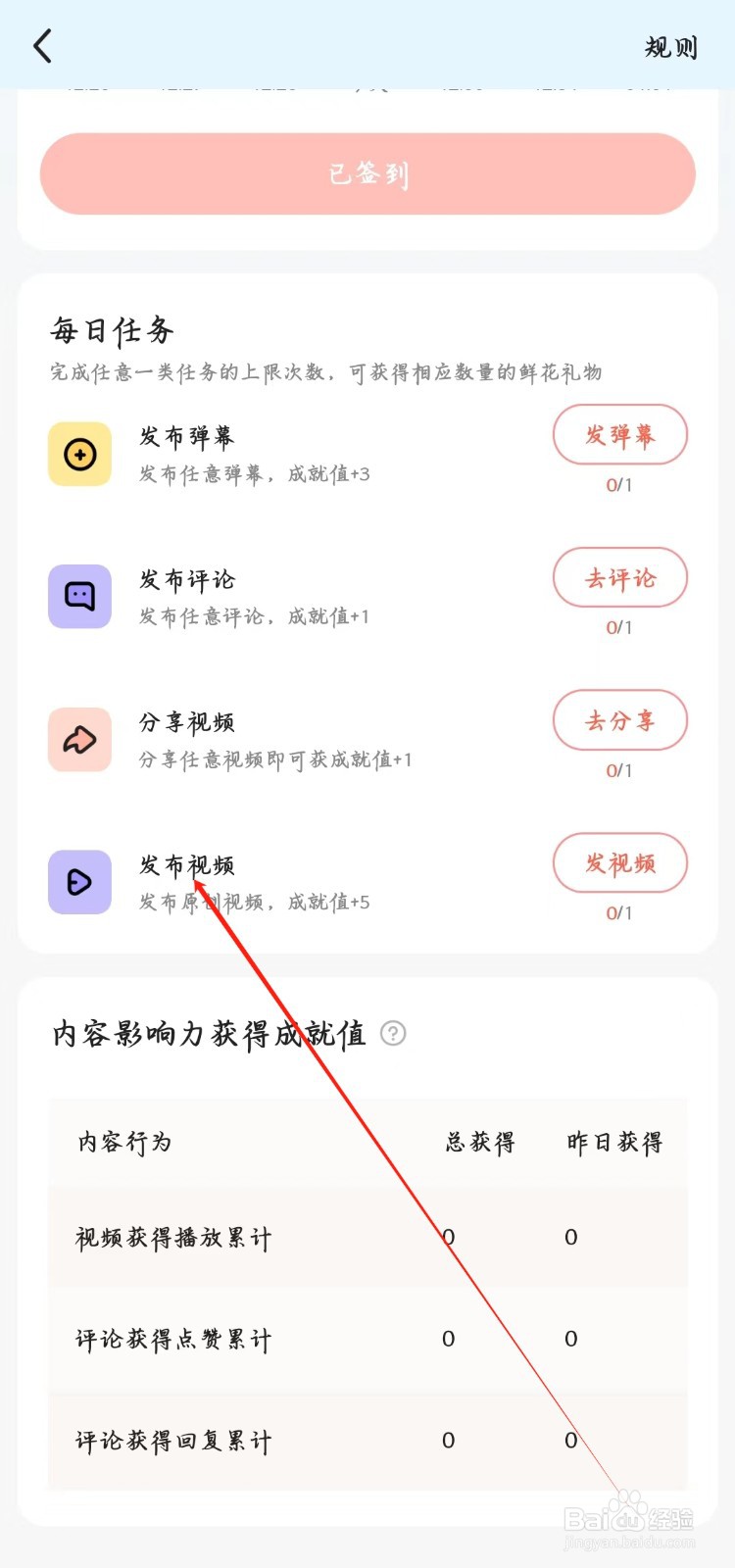Click the back arrow at top left
The height and width of the screenshot is (1568, 735).
tap(41, 45)
